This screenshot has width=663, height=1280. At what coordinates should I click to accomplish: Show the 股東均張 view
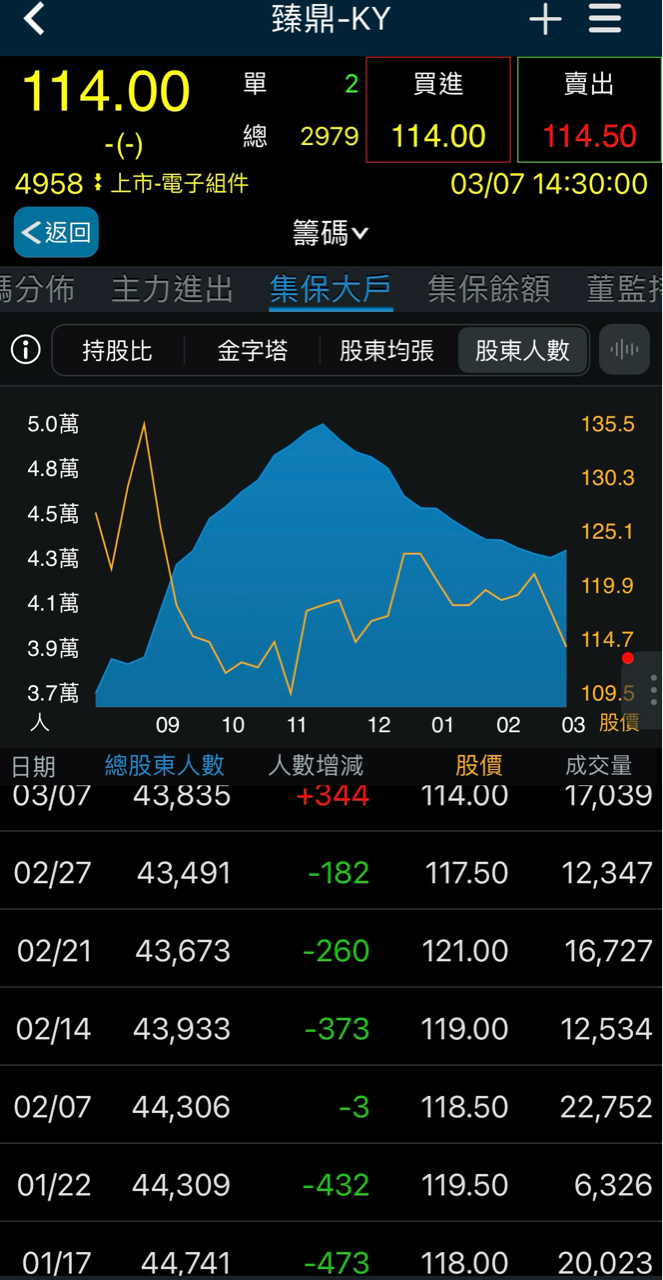coord(387,350)
